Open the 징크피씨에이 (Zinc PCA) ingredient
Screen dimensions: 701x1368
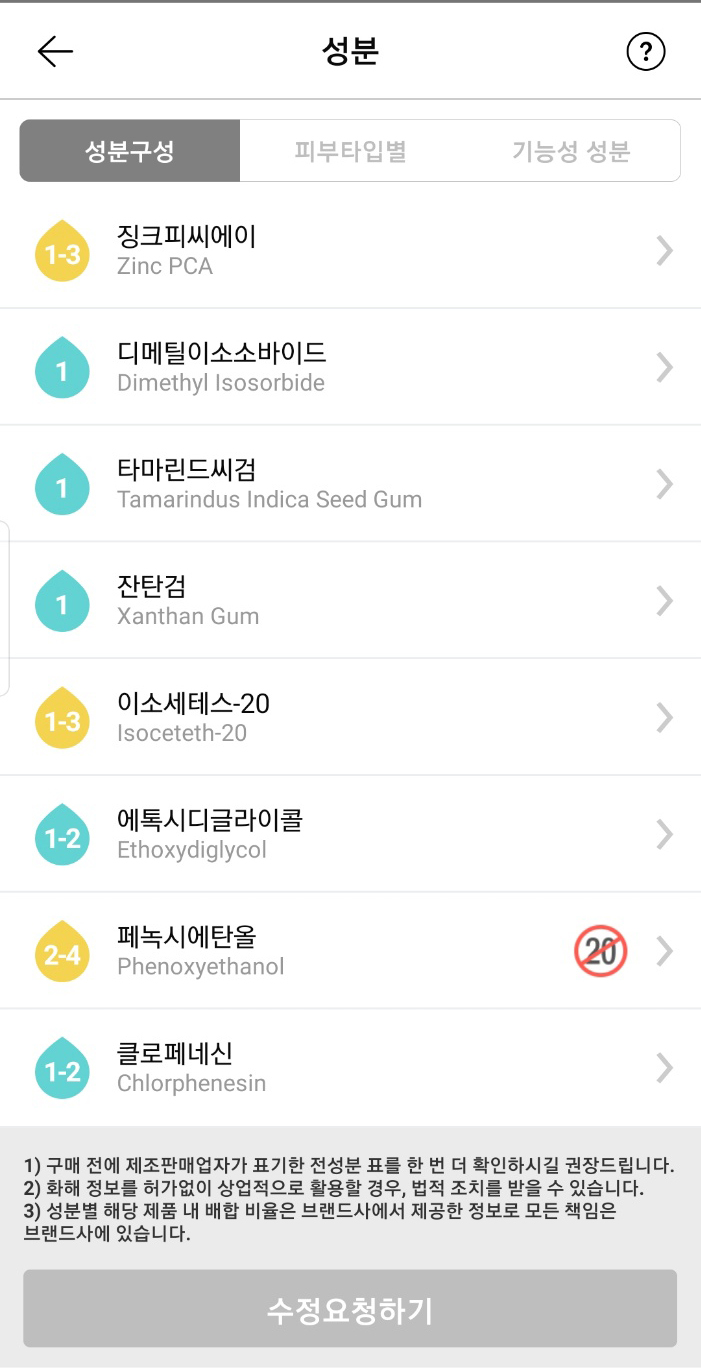pos(350,250)
